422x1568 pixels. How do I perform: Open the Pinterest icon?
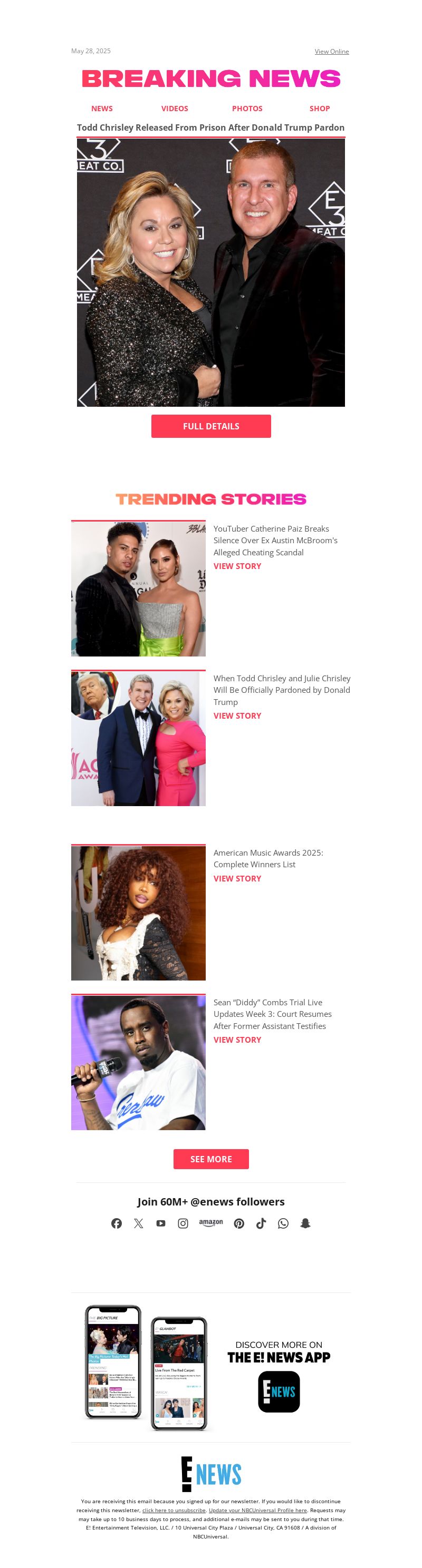tap(239, 1223)
